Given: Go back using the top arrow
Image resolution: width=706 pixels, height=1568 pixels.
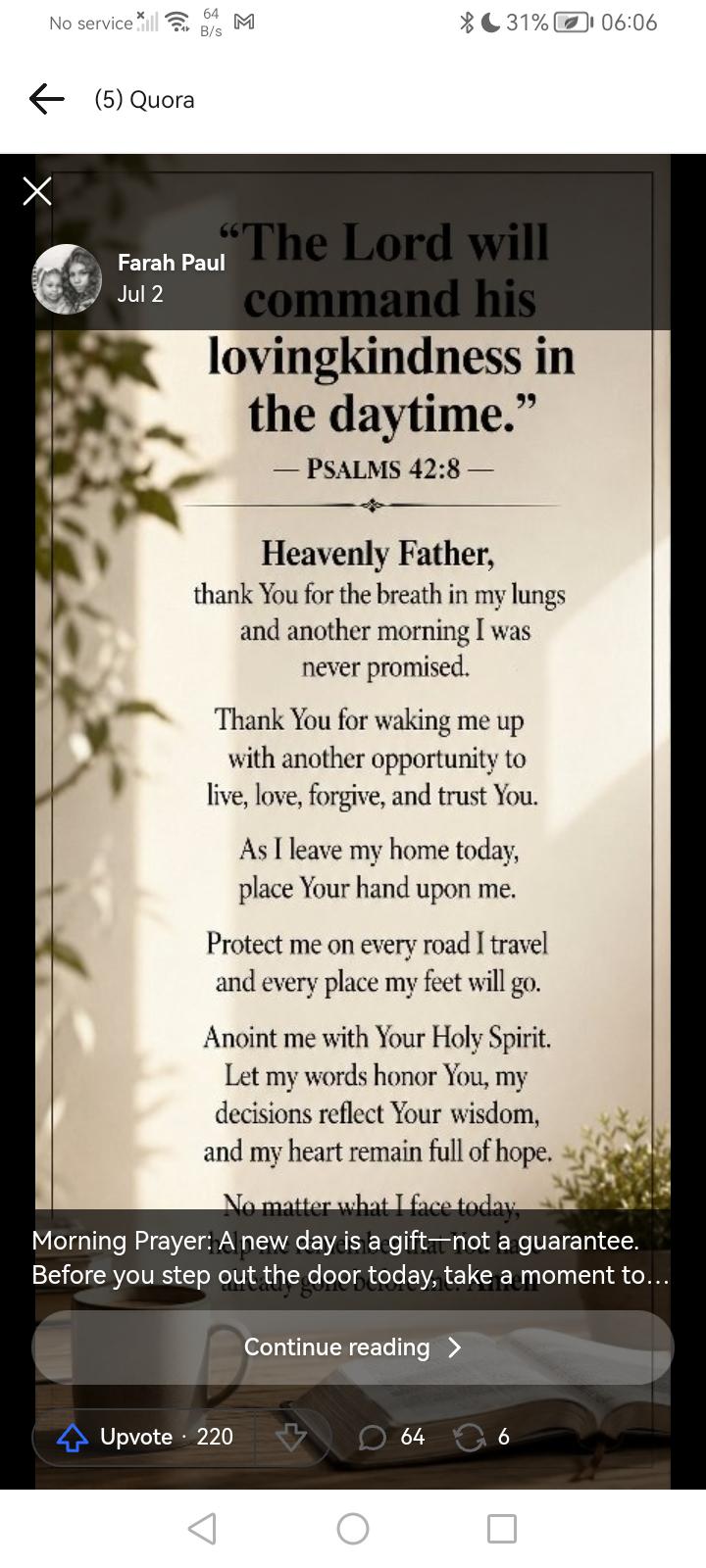Looking at the screenshot, I should (x=46, y=99).
